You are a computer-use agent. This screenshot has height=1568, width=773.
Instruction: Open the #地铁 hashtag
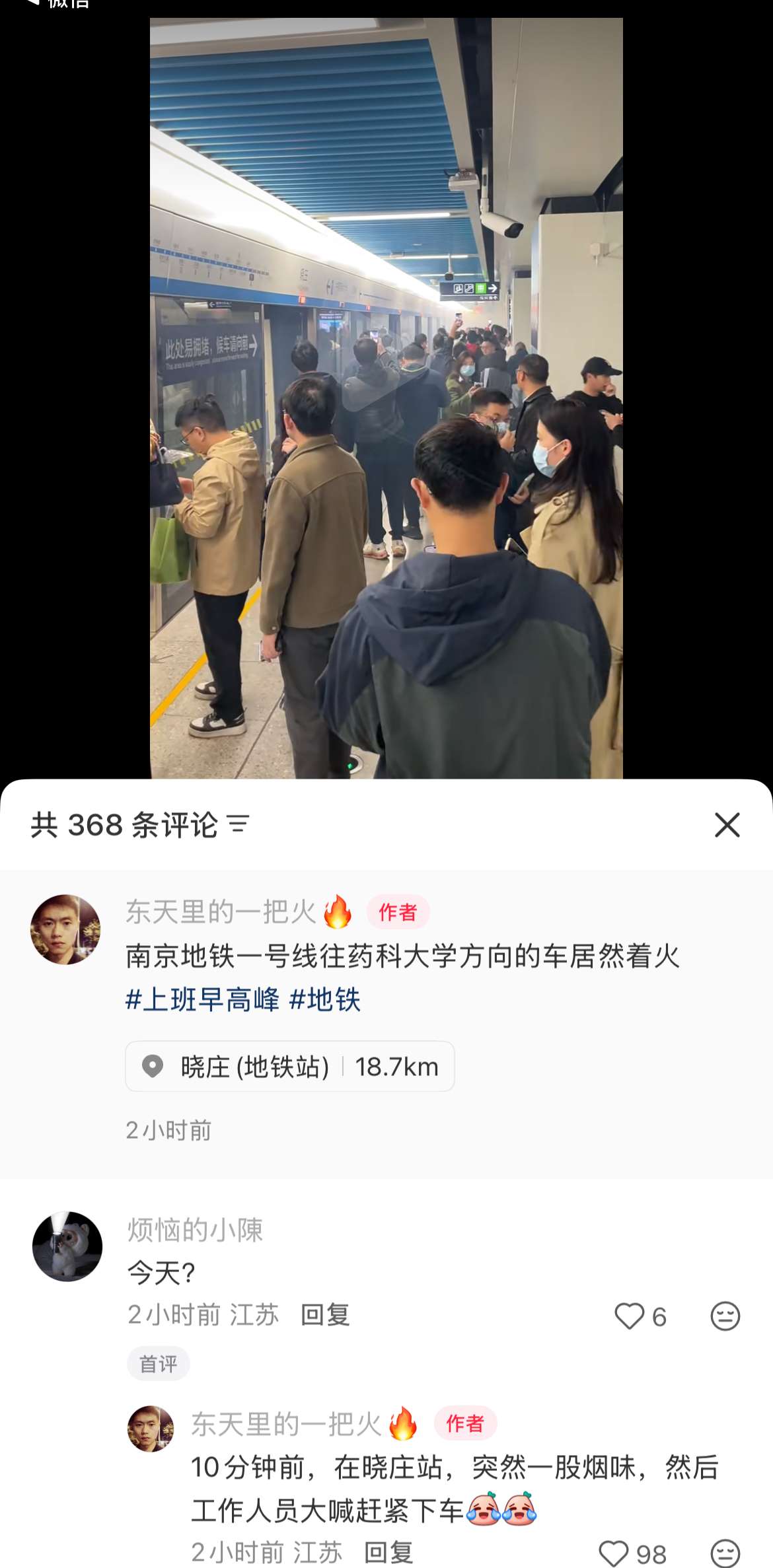(325, 999)
